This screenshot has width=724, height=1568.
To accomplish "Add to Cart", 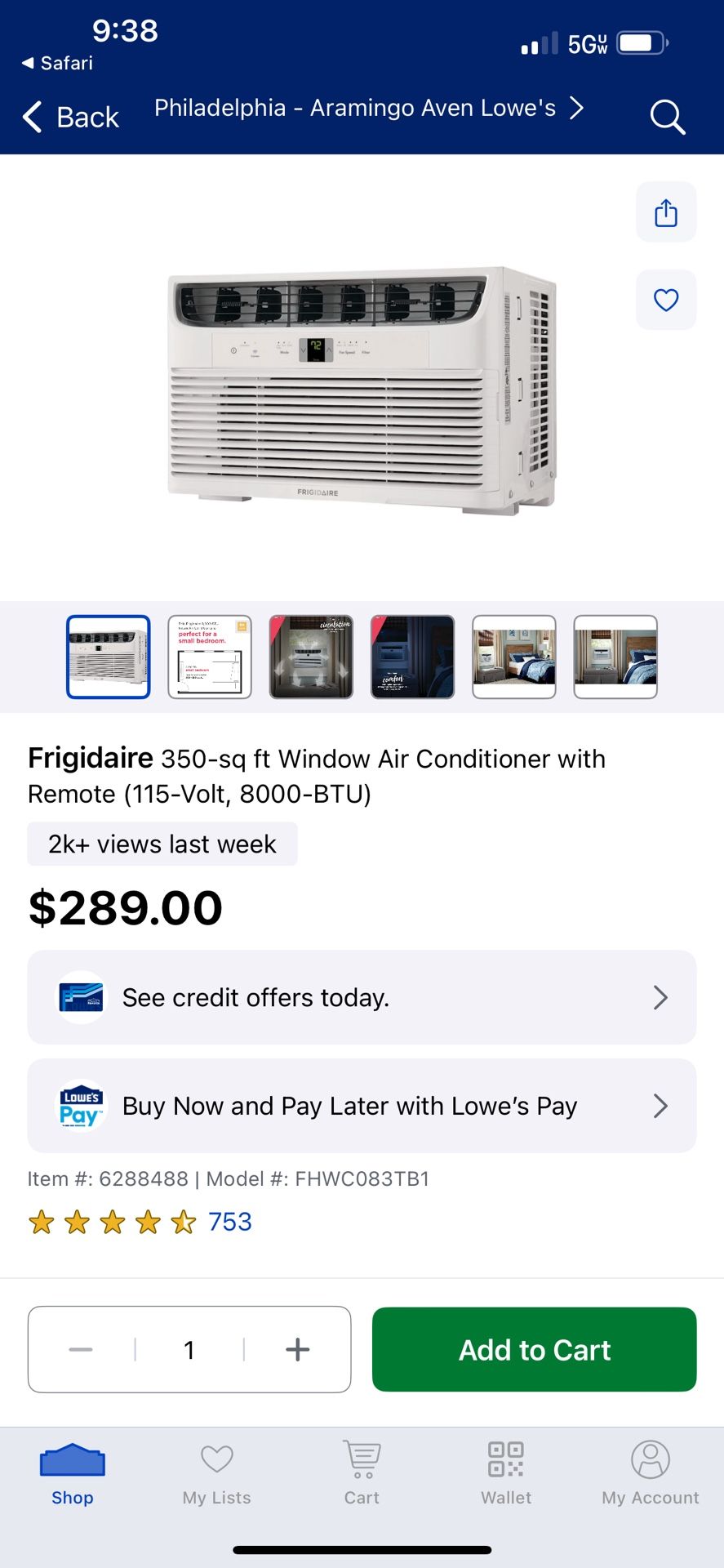I will click(x=535, y=1349).
